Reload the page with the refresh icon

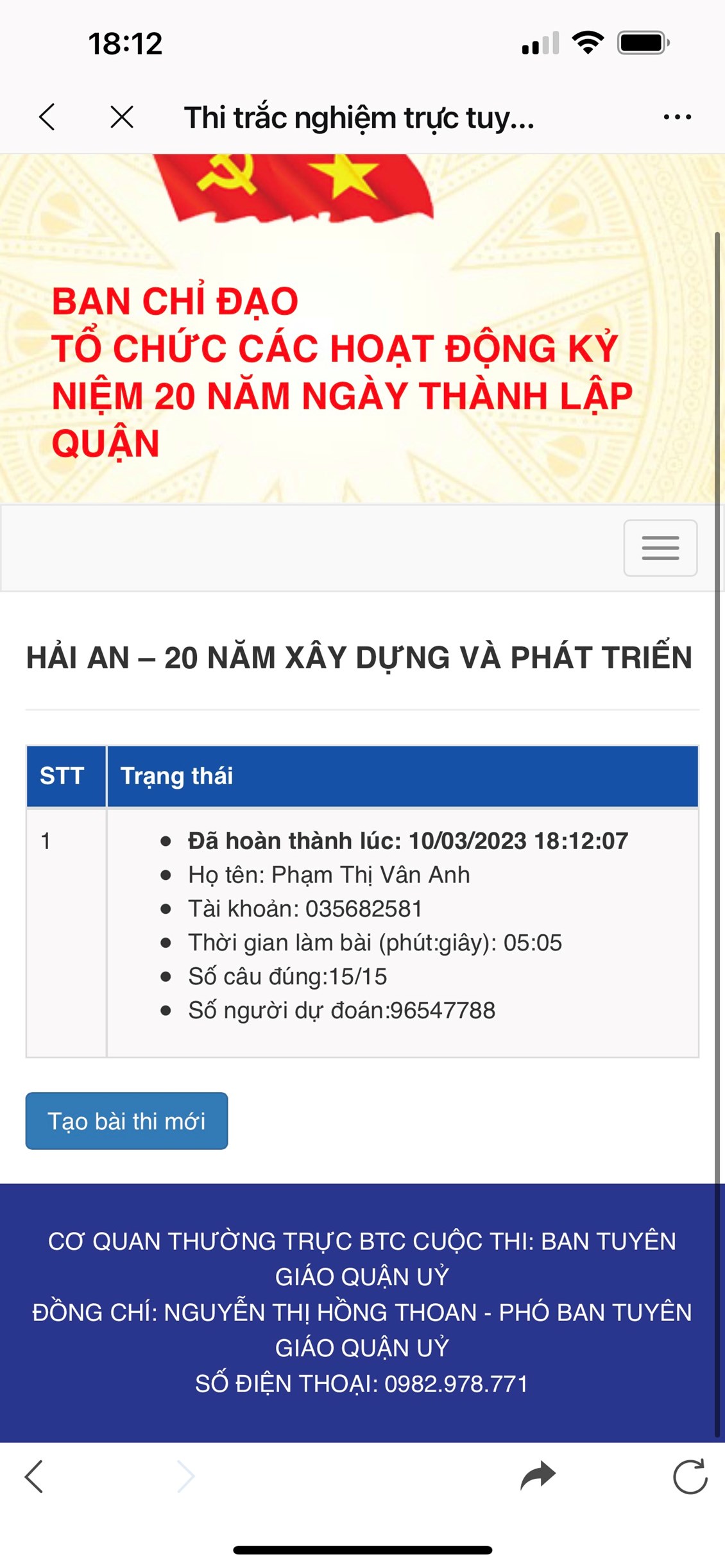(690, 1476)
